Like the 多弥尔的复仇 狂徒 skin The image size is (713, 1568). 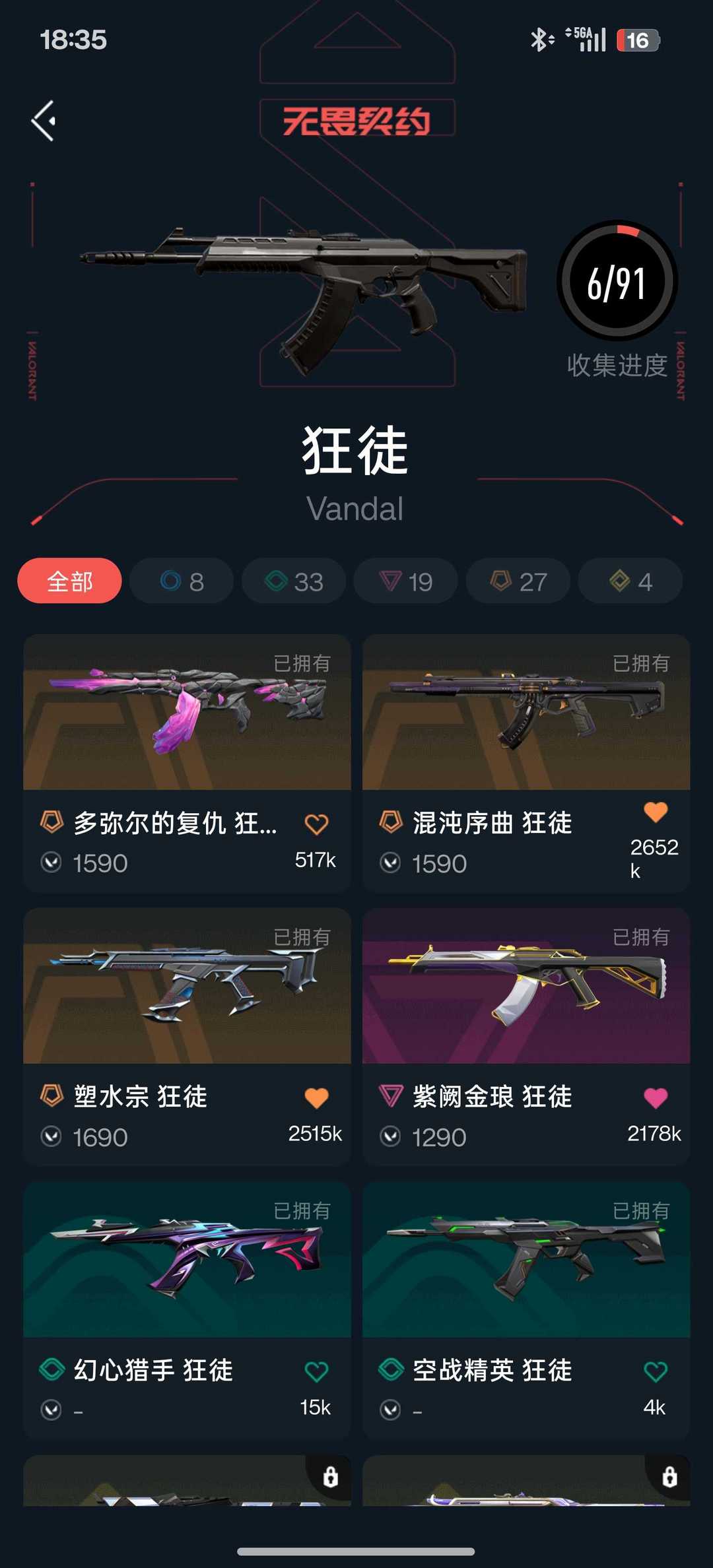(316, 824)
